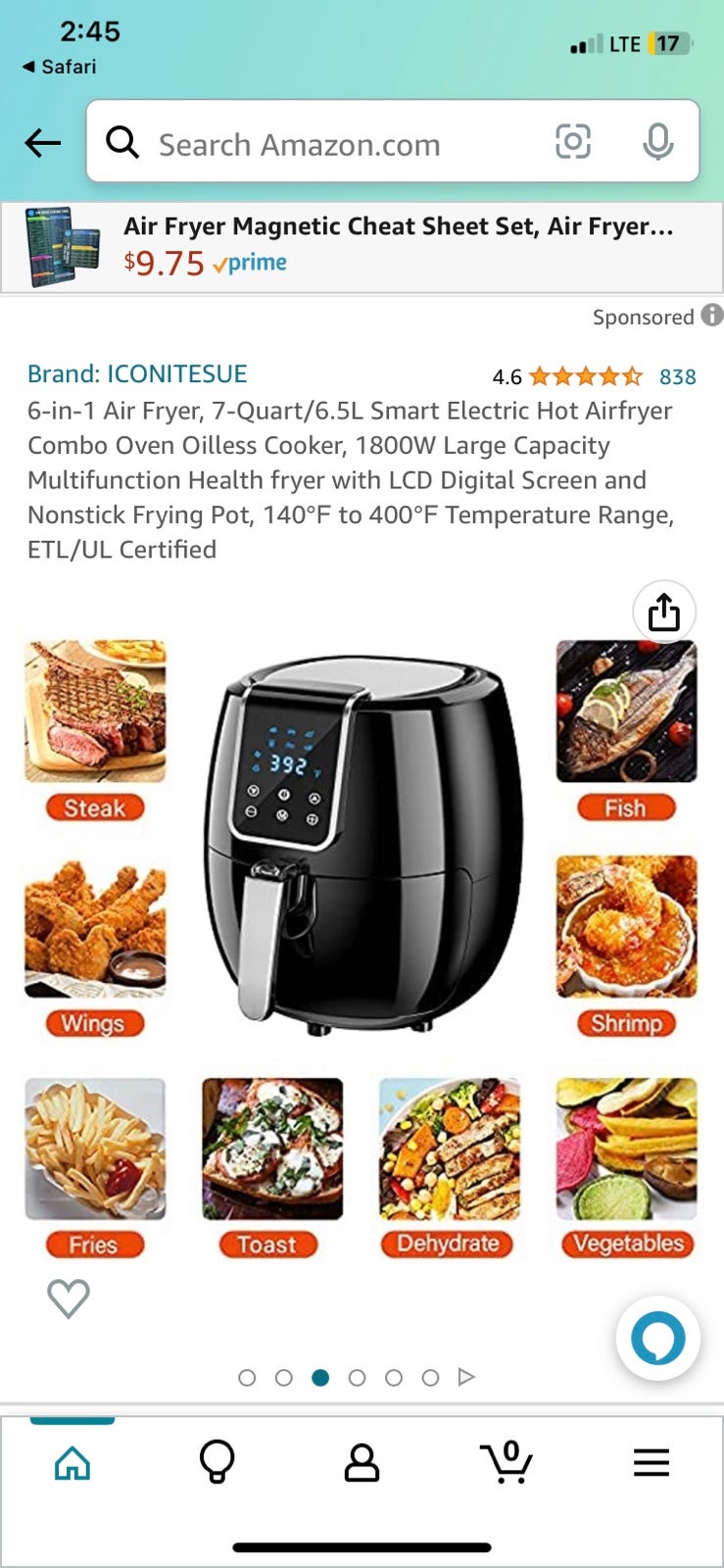Tap the Sponsored info icon

pyautogui.click(x=713, y=316)
